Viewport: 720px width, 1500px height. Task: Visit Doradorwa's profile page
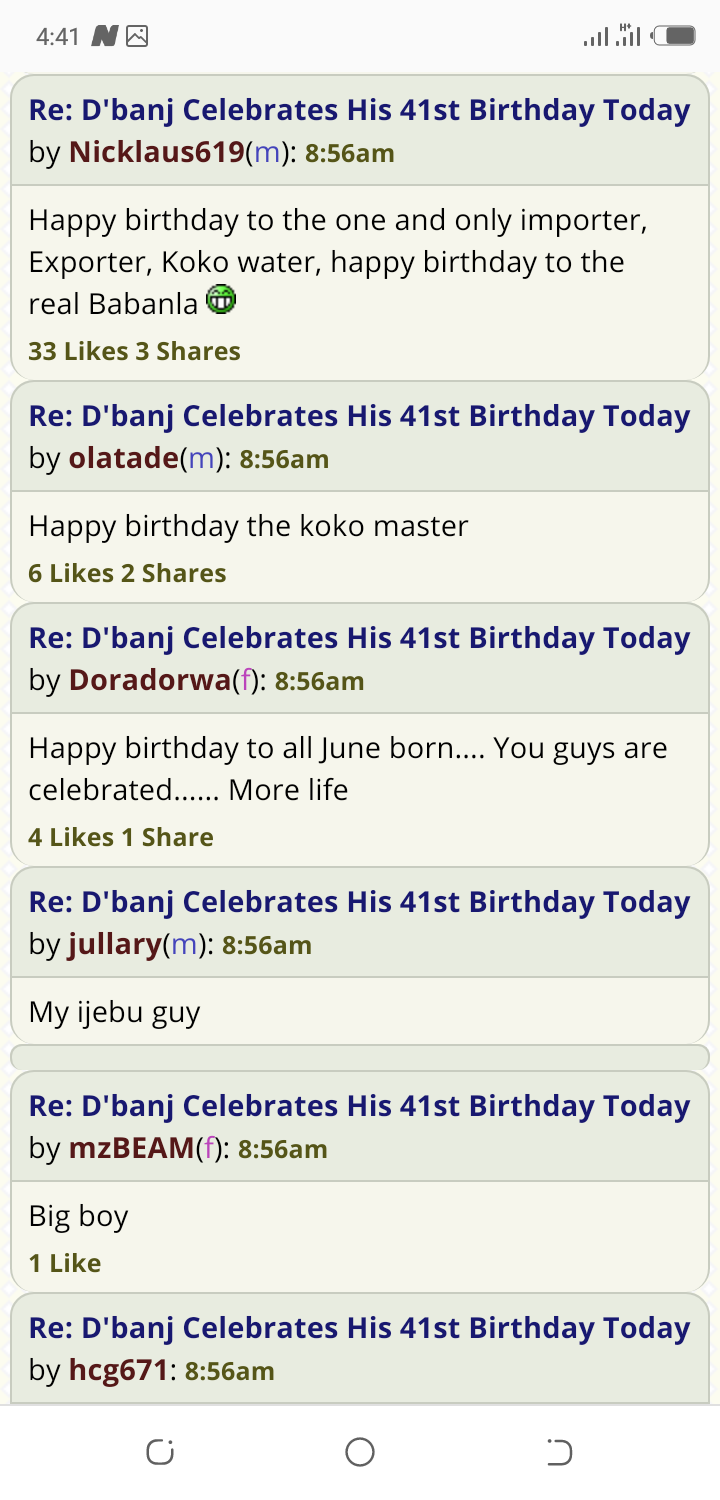(x=149, y=681)
